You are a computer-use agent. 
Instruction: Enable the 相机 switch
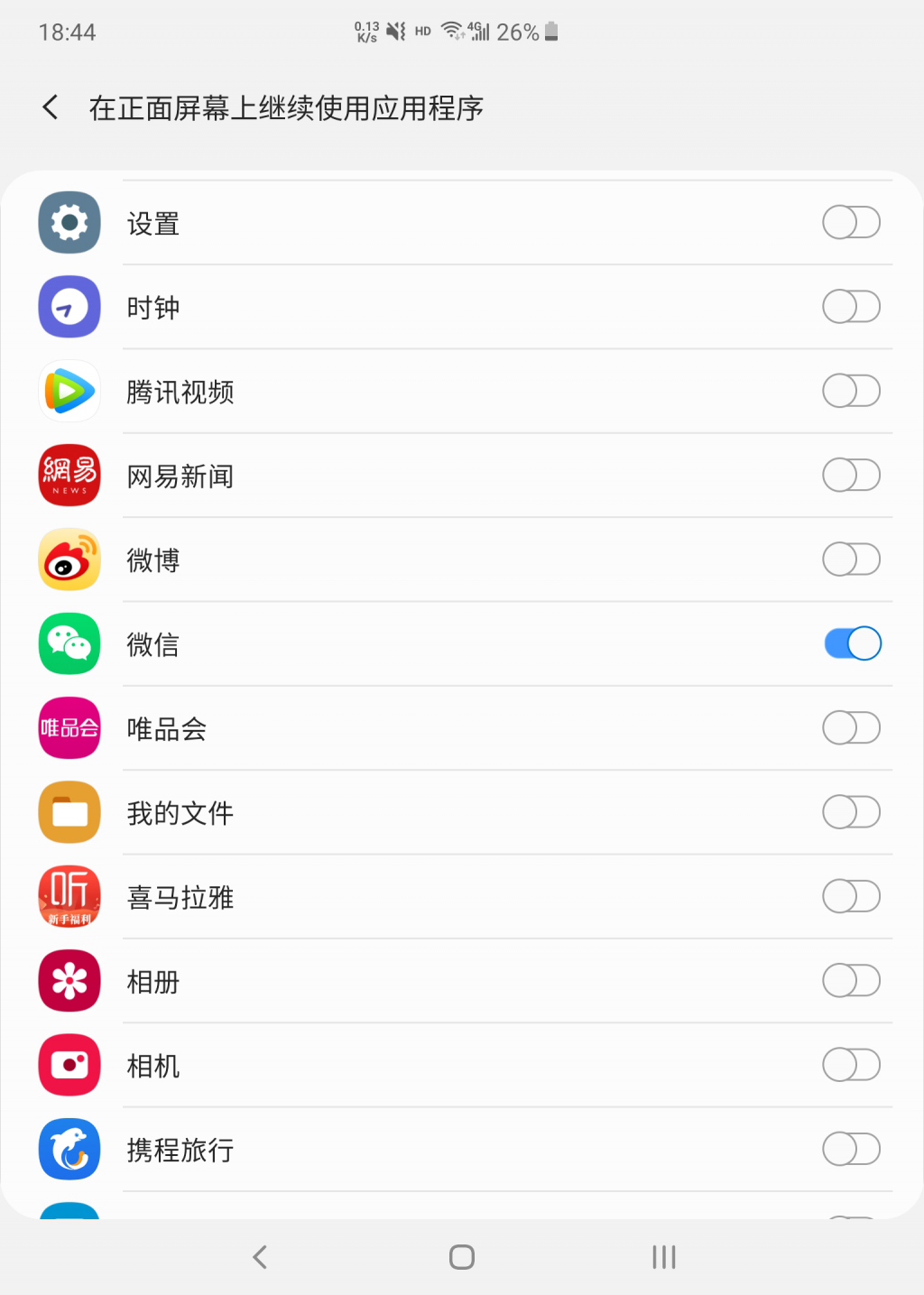click(x=851, y=1065)
